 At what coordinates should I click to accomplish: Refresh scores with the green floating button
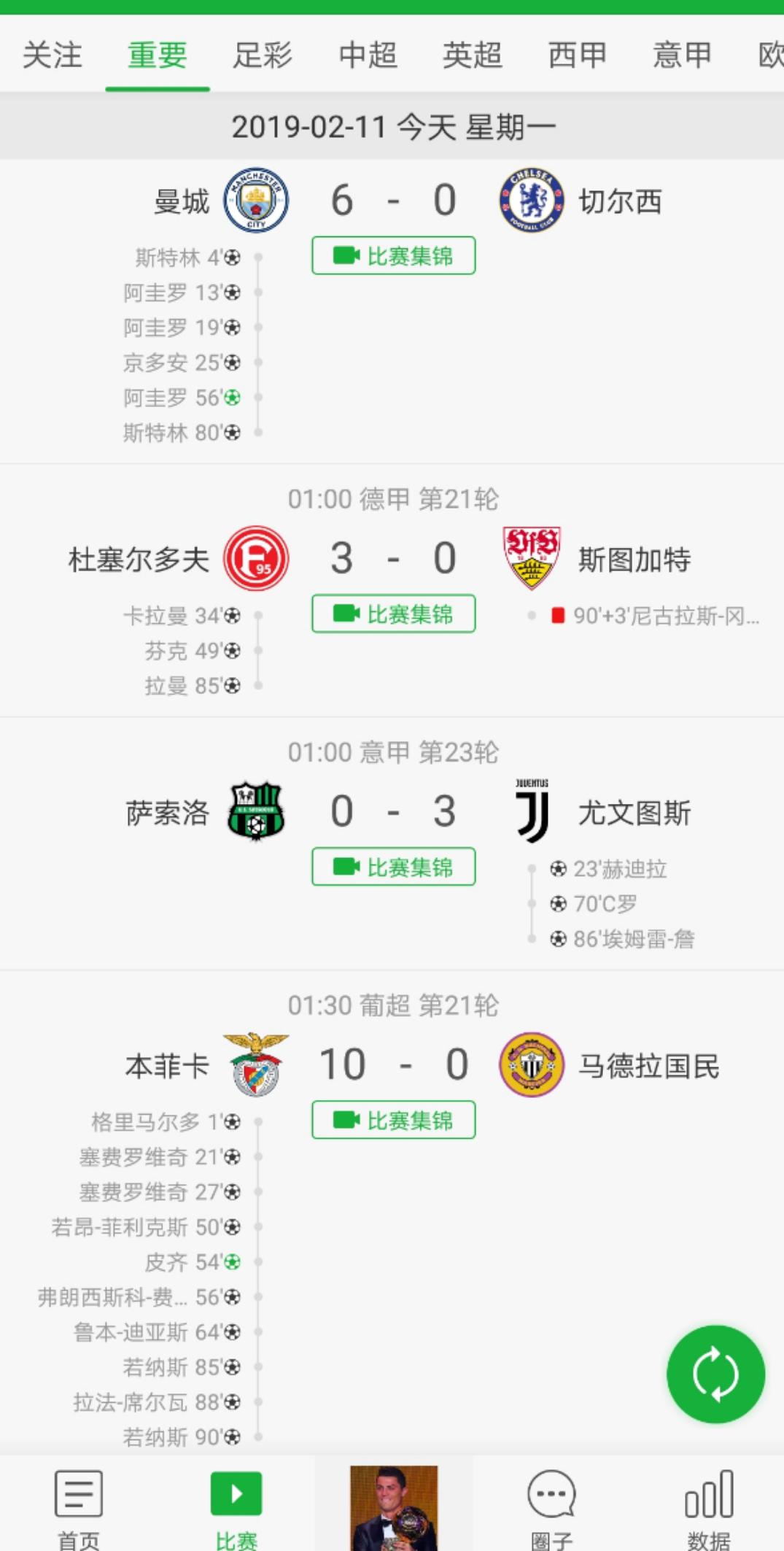click(x=715, y=1374)
